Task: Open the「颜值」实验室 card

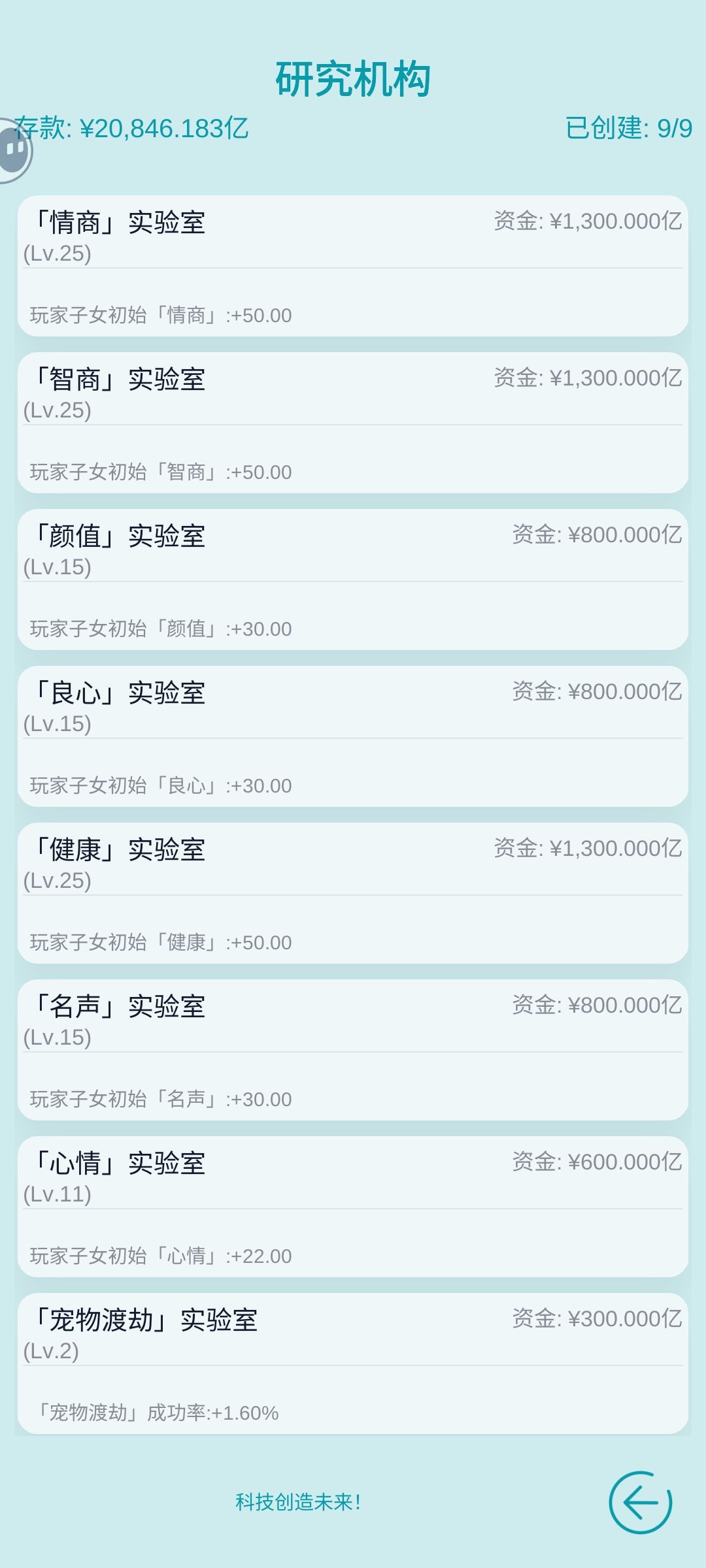Action: click(353, 580)
